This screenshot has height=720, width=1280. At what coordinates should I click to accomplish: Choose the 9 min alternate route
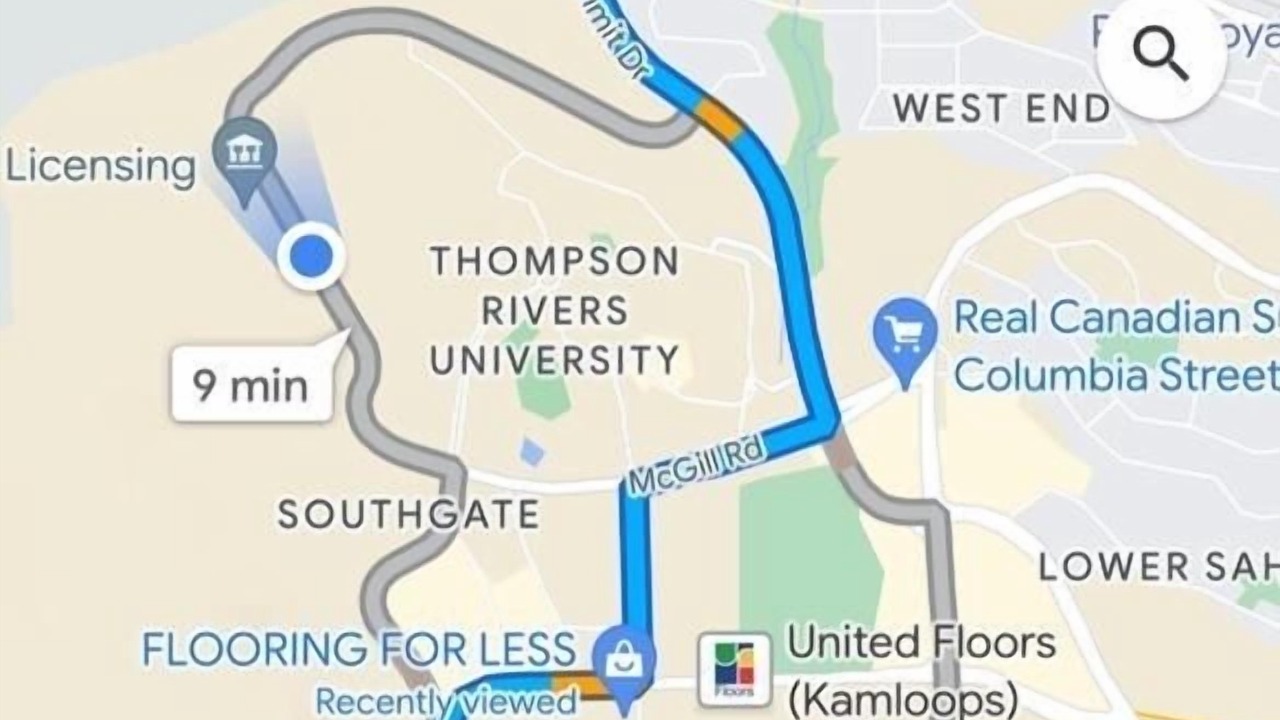(x=251, y=384)
